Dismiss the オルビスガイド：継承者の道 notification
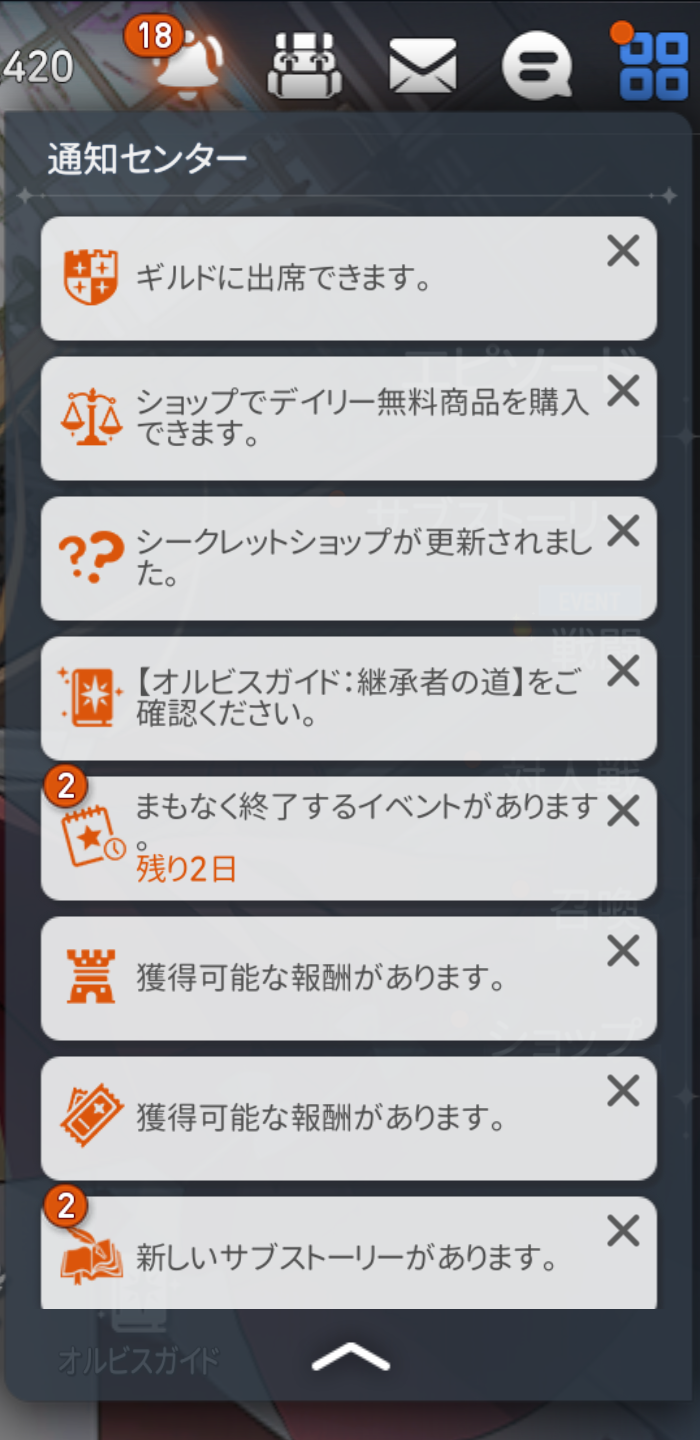This screenshot has width=700, height=1440. (x=623, y=672)
